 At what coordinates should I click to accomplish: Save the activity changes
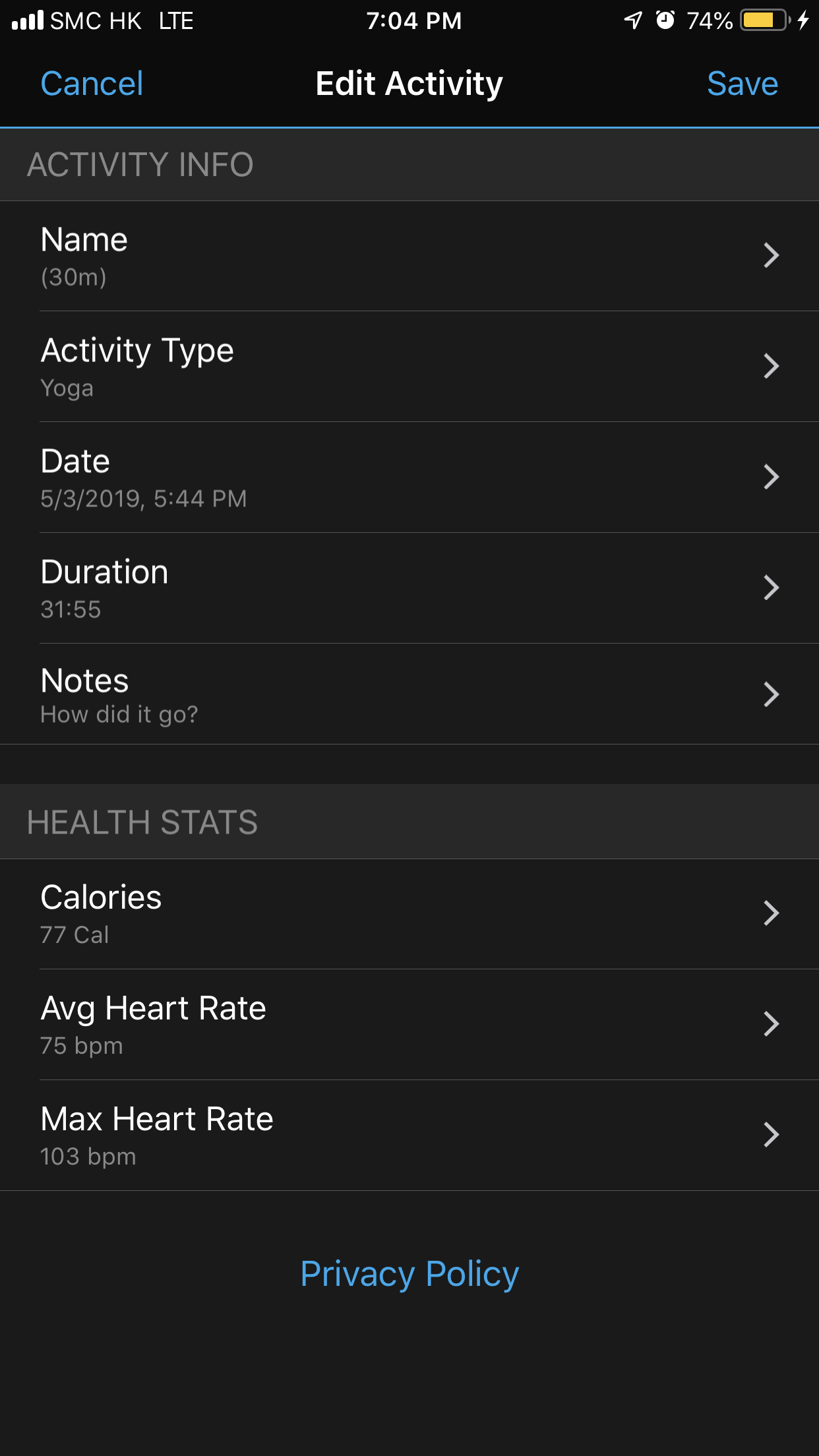click(743, 84)
